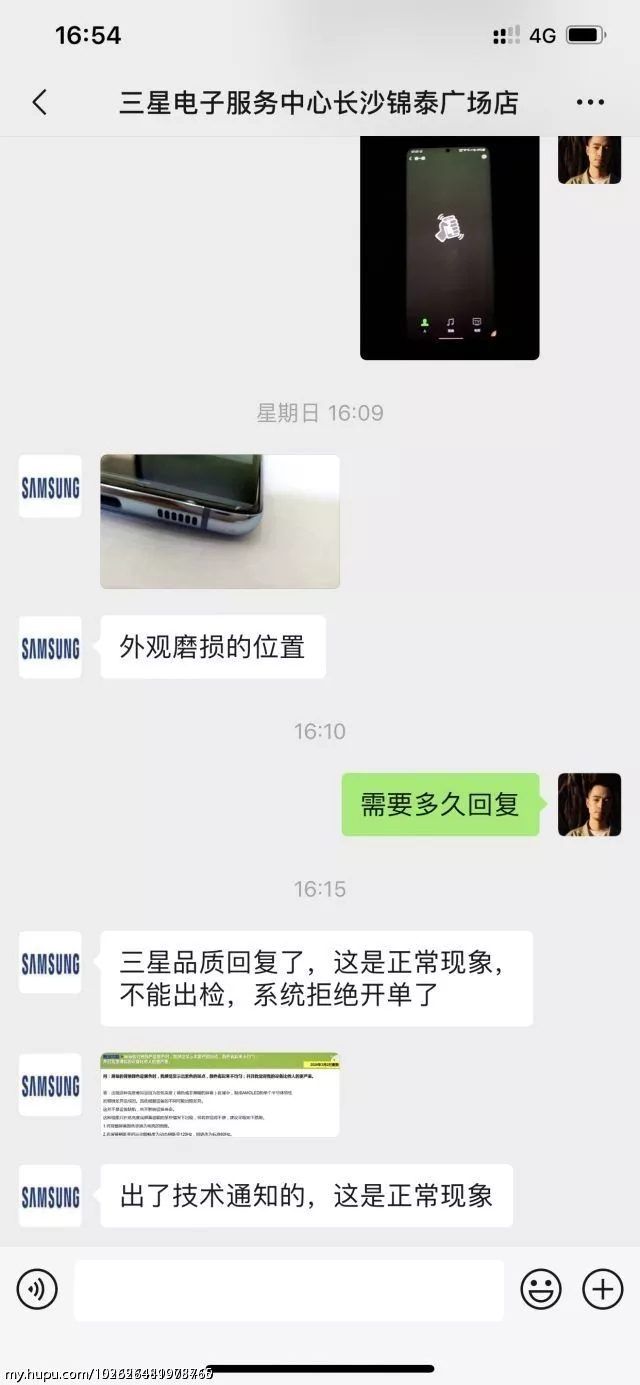Viewport: 640px width, 1385px height.
Task: Open the chat's three-dot more menu
Action: (x=590, y=102)
